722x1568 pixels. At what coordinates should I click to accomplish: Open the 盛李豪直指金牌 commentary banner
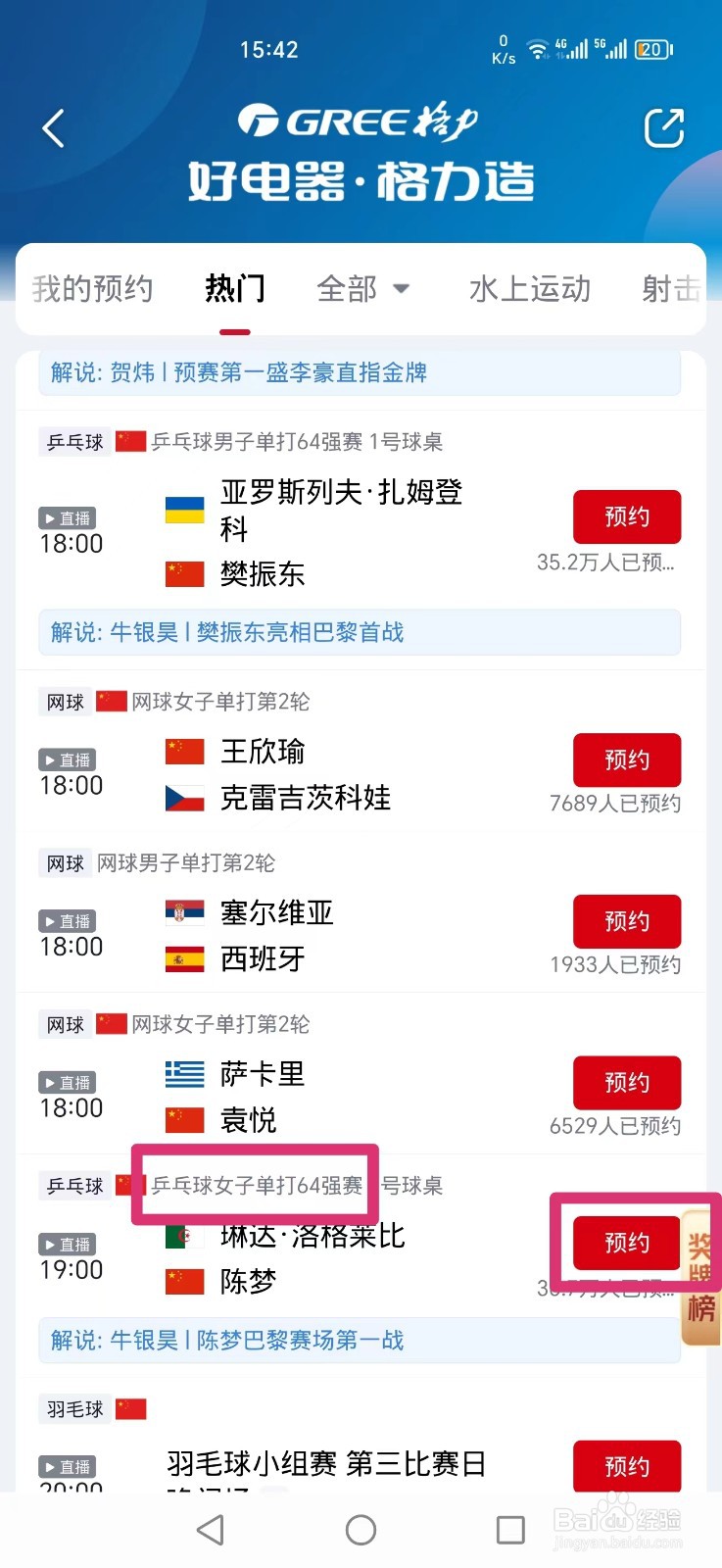(x=360, y=372)
